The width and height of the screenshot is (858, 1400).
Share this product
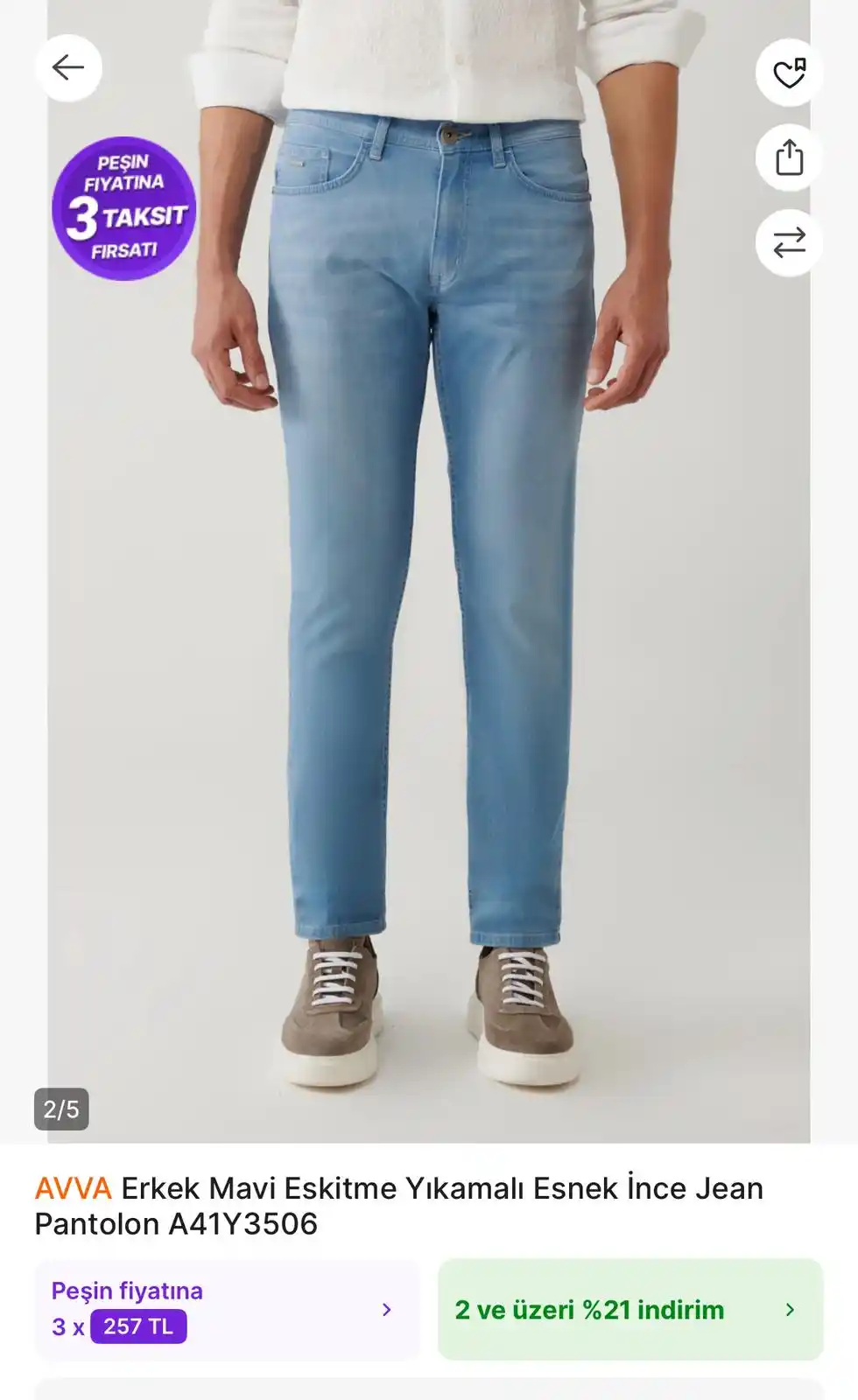click(x=789, y=158)
